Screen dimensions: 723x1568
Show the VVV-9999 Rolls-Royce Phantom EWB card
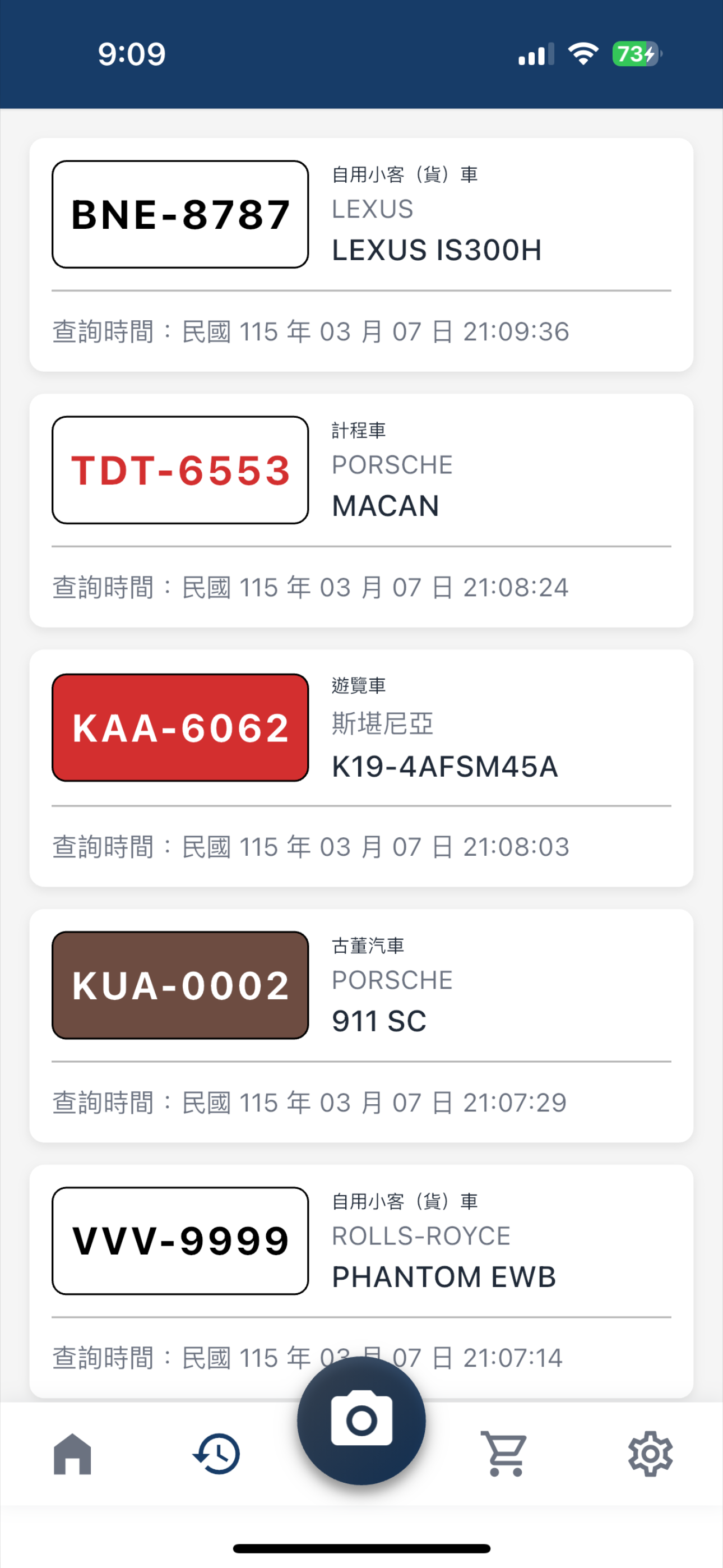point(361,1272)
